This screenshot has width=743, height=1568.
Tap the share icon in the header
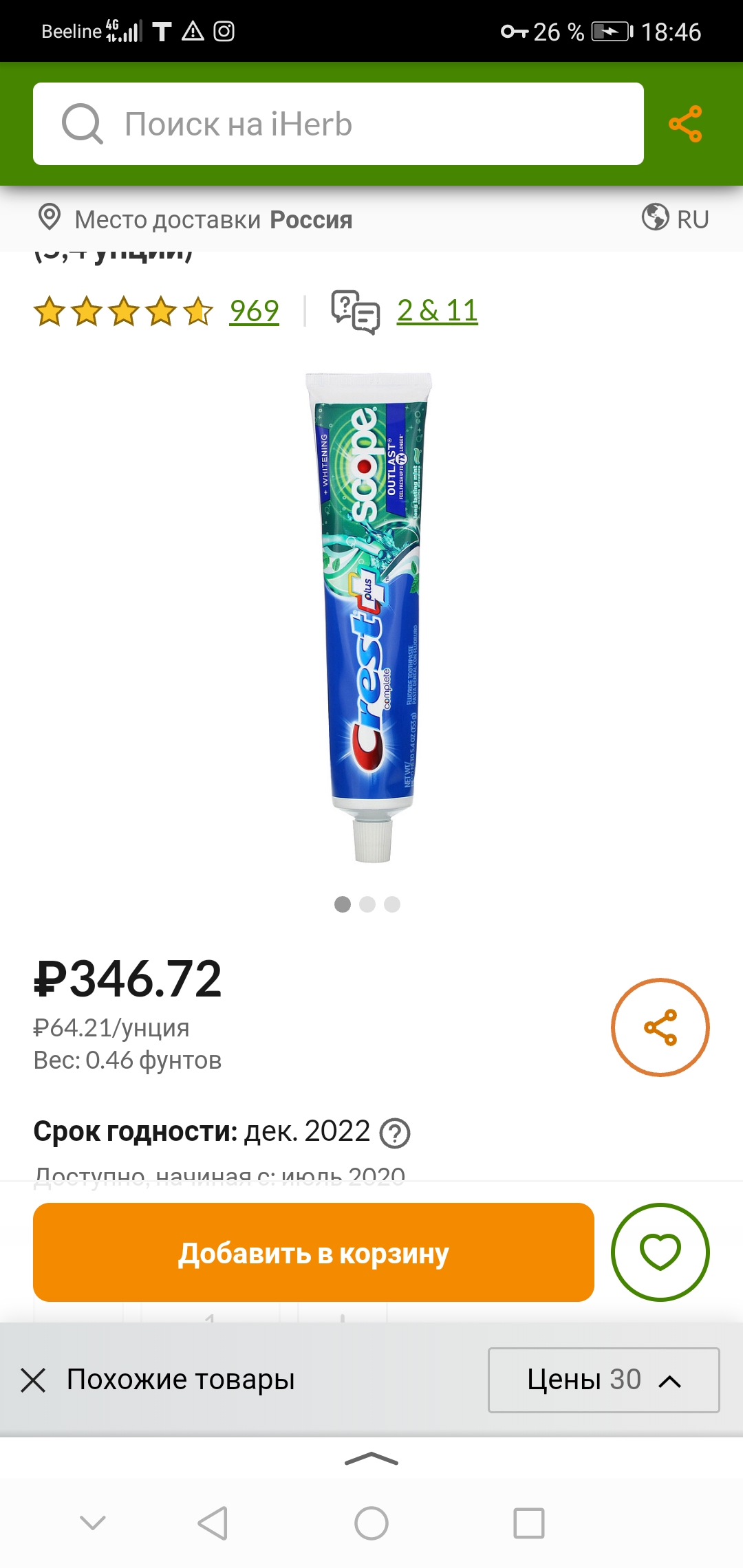[685, 124]
